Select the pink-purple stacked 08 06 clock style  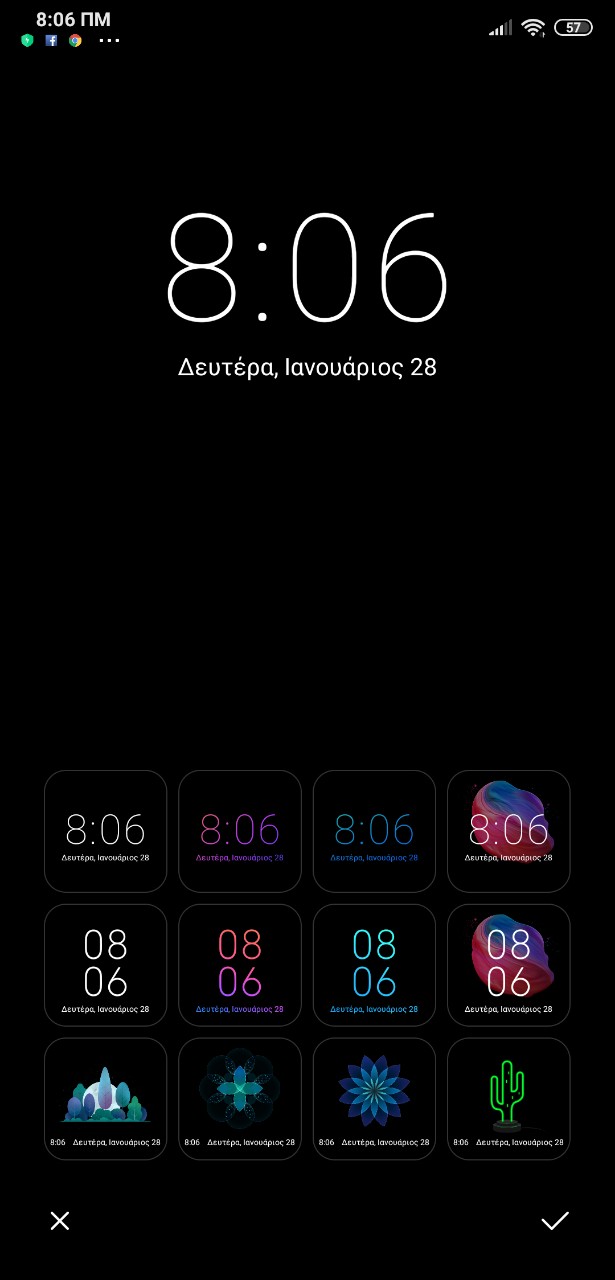[240, 965]
